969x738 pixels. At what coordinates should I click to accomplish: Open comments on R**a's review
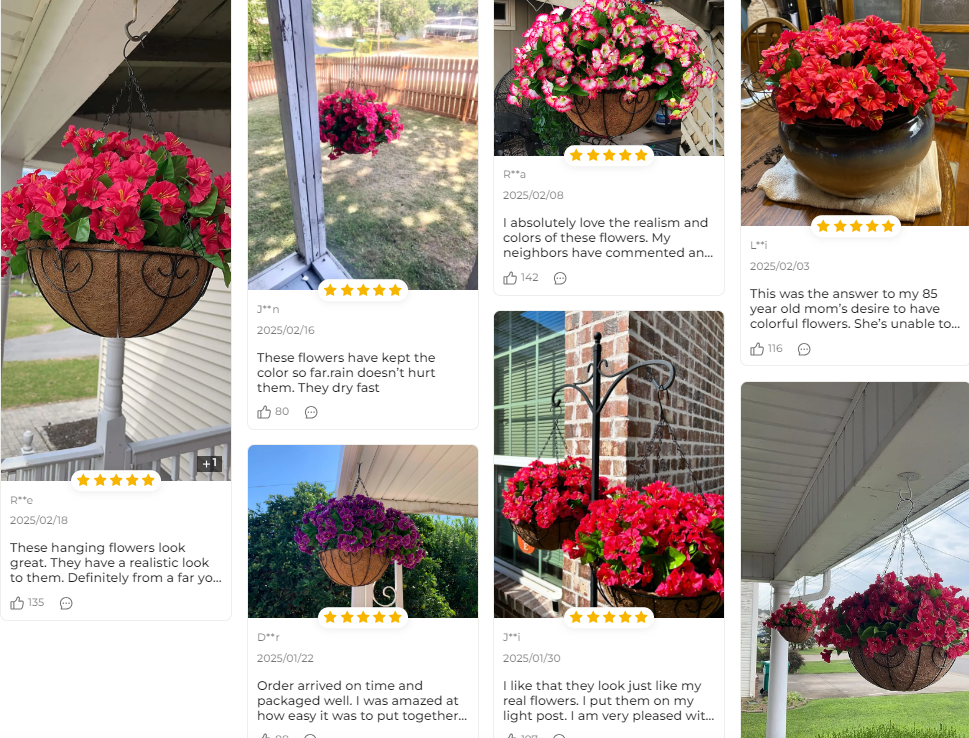click(x=560, y=278)
